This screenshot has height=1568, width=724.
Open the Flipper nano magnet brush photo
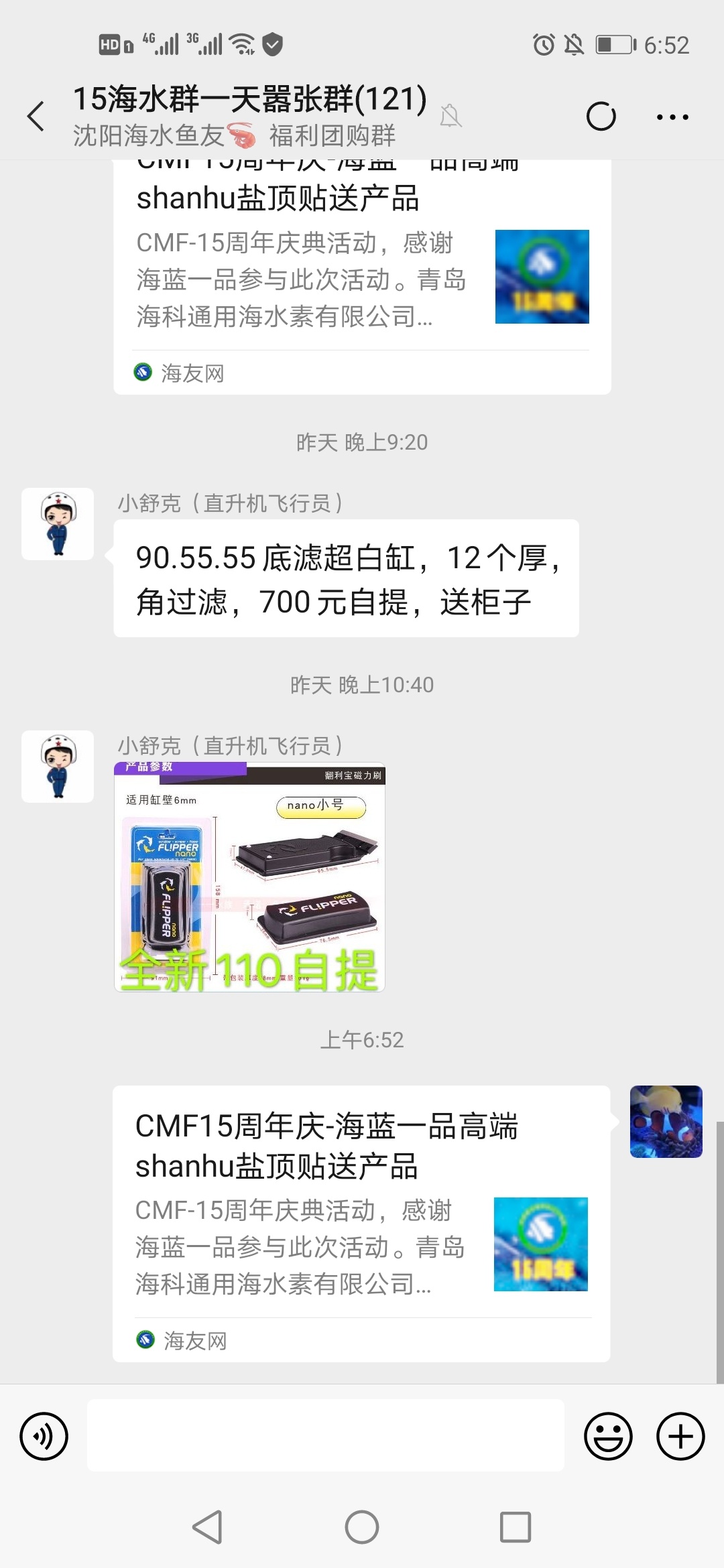pyautogui.click(x=249, y=876)
